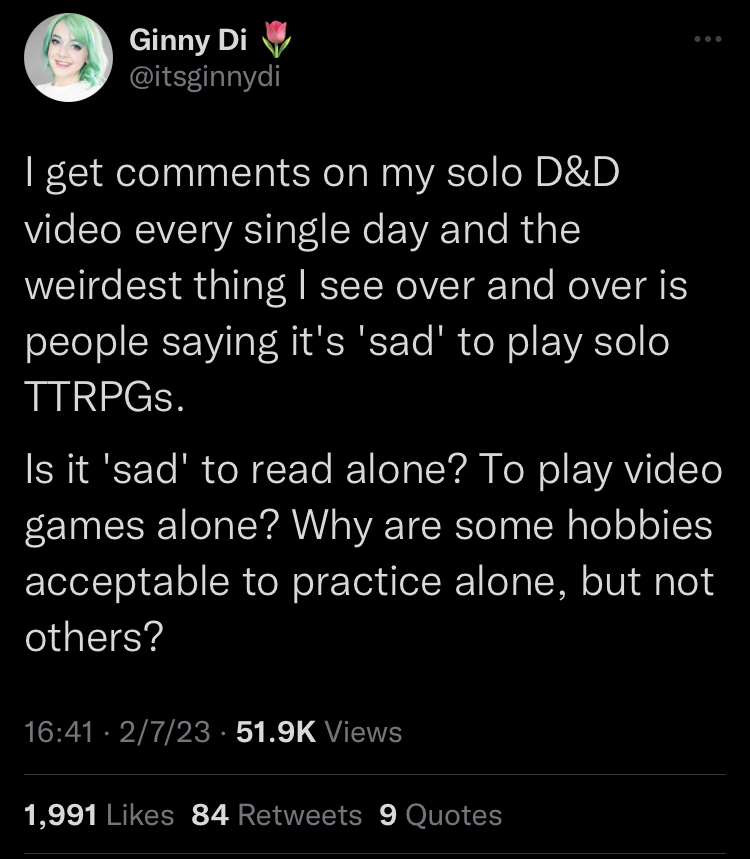View the 1,991 Likes list
The width and height of the screenshot is (750, 859).
(99, 815)
